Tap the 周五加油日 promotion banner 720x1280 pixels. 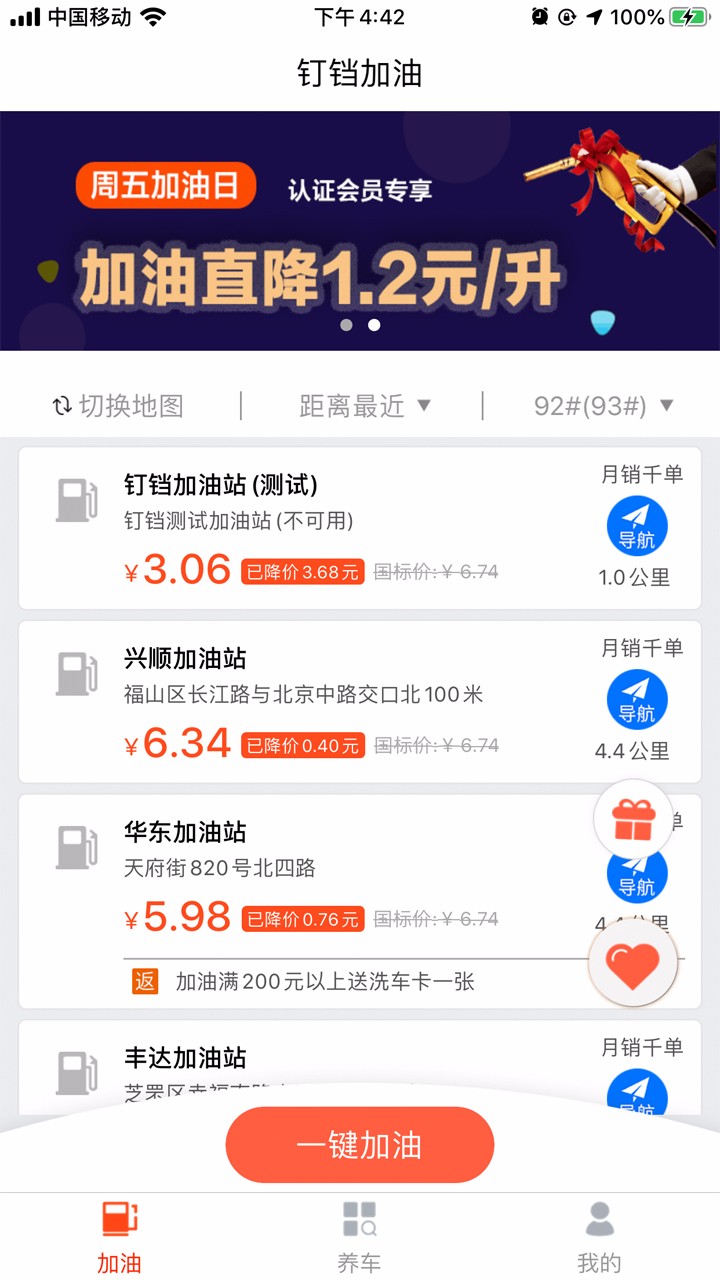click(x=165, y=186)
